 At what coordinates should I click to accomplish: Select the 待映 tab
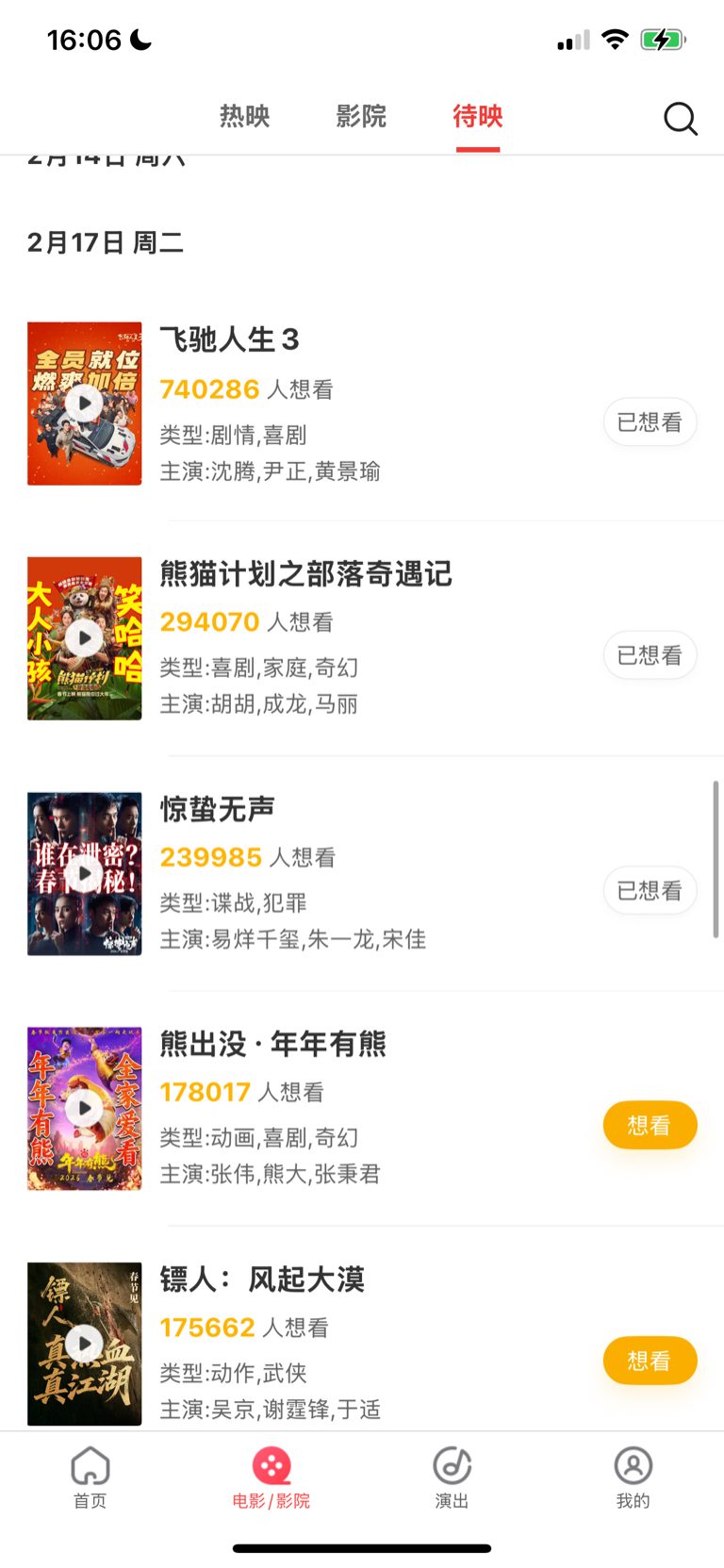tap(478, 116)
